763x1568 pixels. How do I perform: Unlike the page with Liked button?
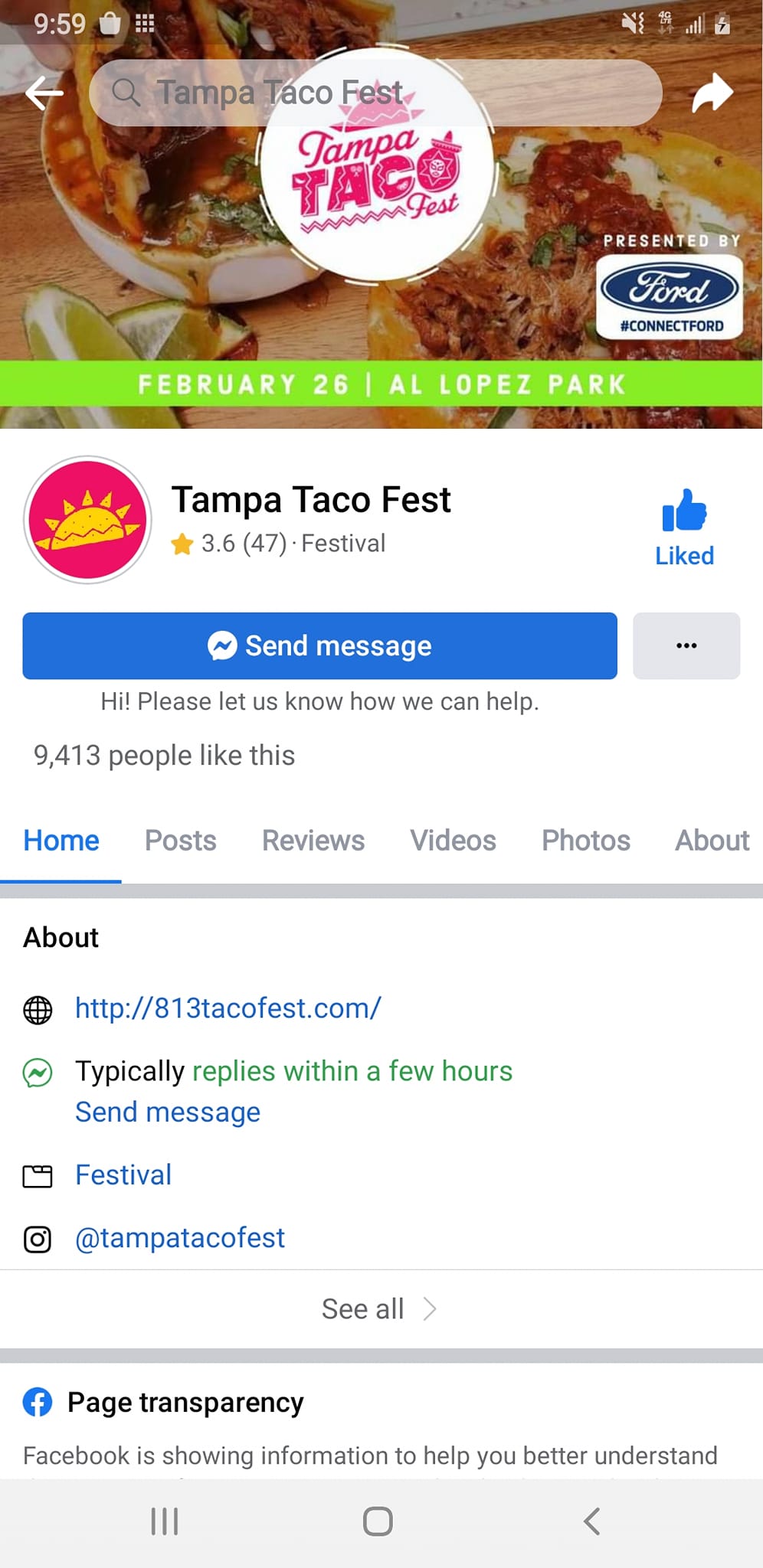coord(684,528)
